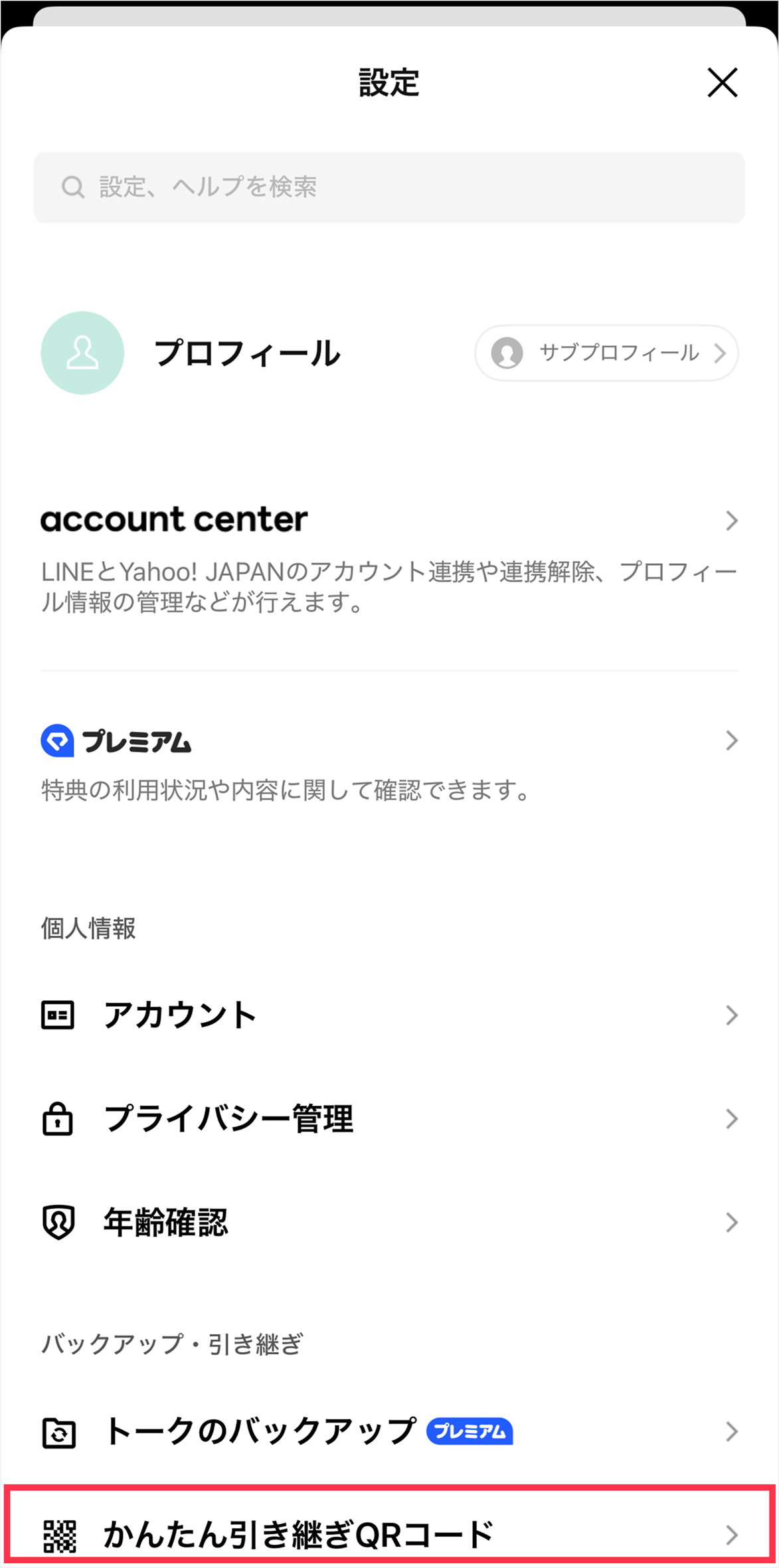Open プロフィール profile settings
Screen dimensions: 779x1568
(246, 353)
